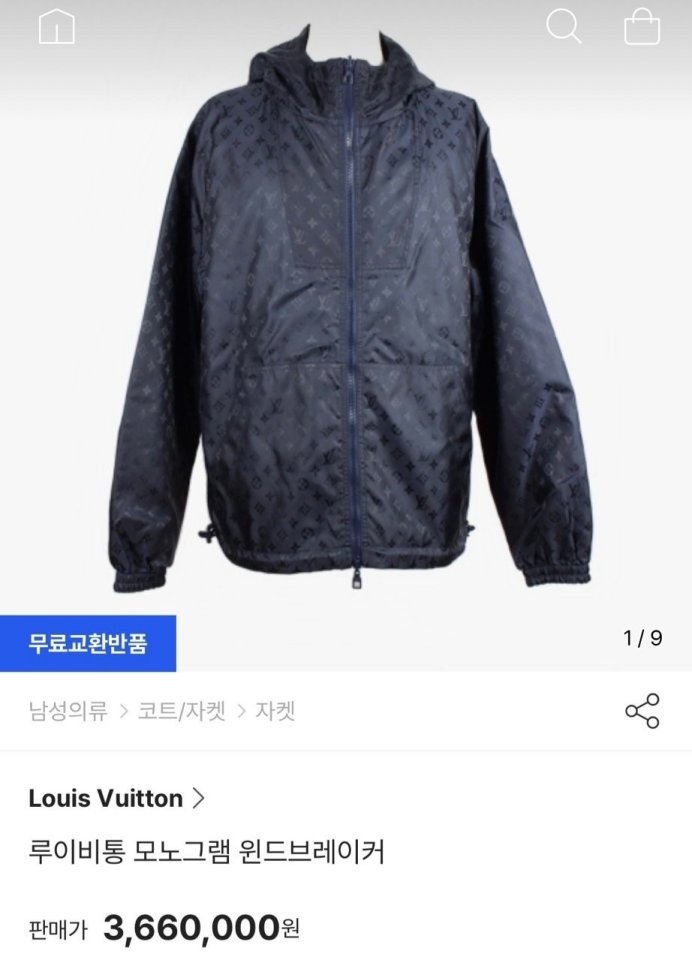
Task: Open the 남성의류 category breadcrumb
Action: click(68, 712)
